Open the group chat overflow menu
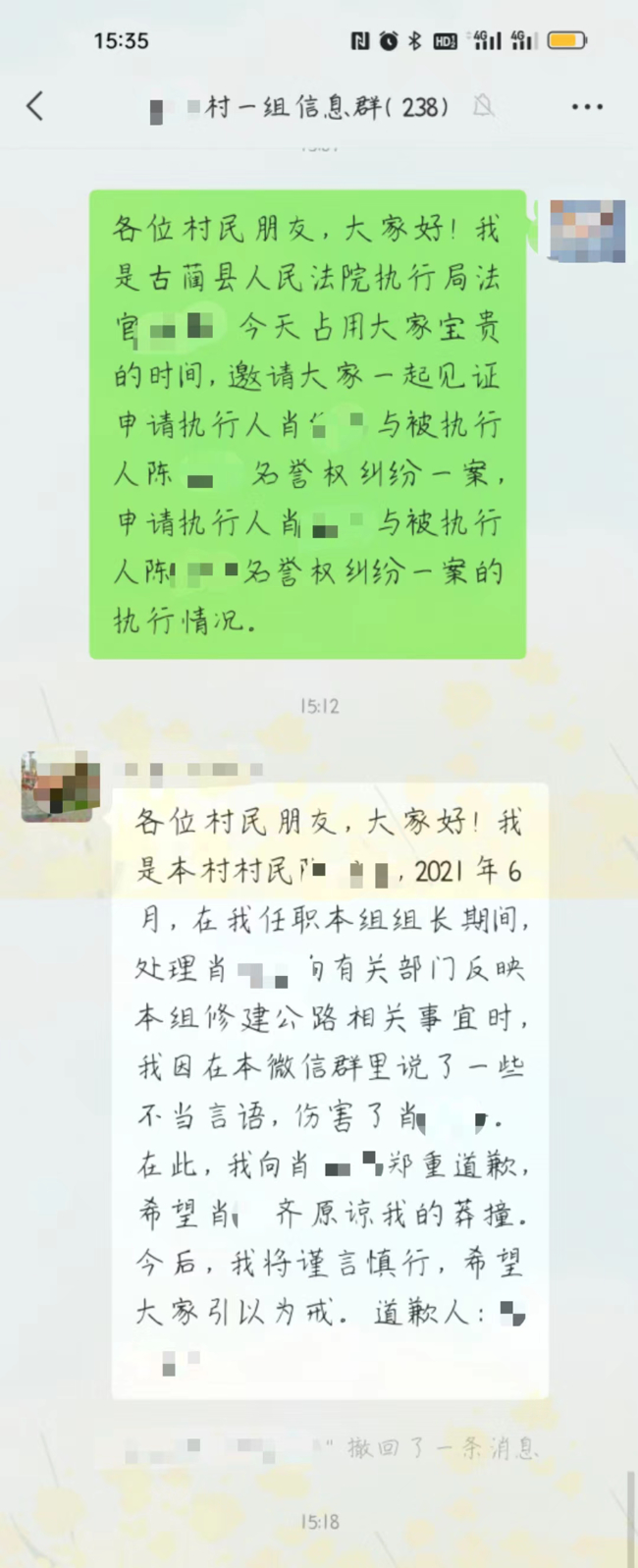This screenshot has height=1568, width=638. (587, 106)
